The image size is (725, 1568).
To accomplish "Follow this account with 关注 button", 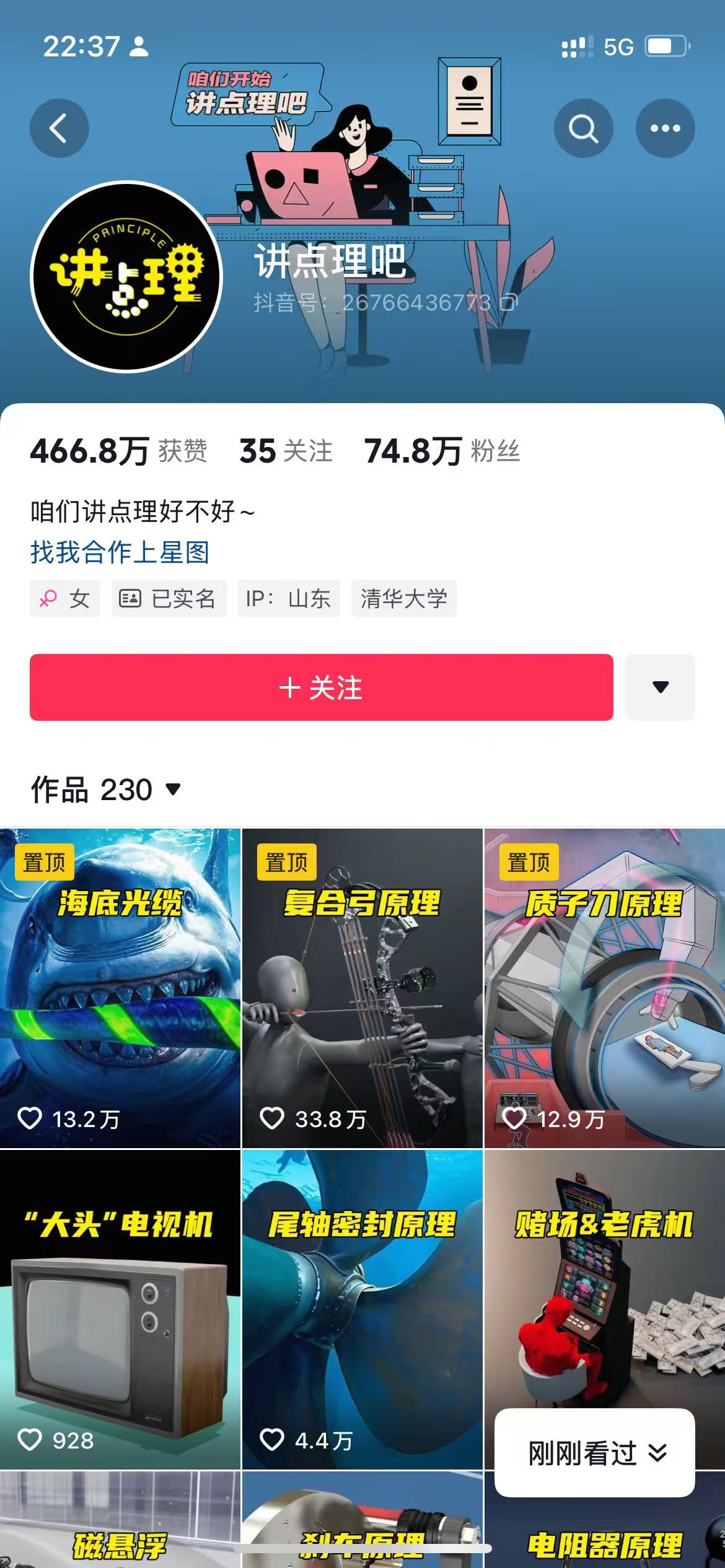I will [321, 687].
